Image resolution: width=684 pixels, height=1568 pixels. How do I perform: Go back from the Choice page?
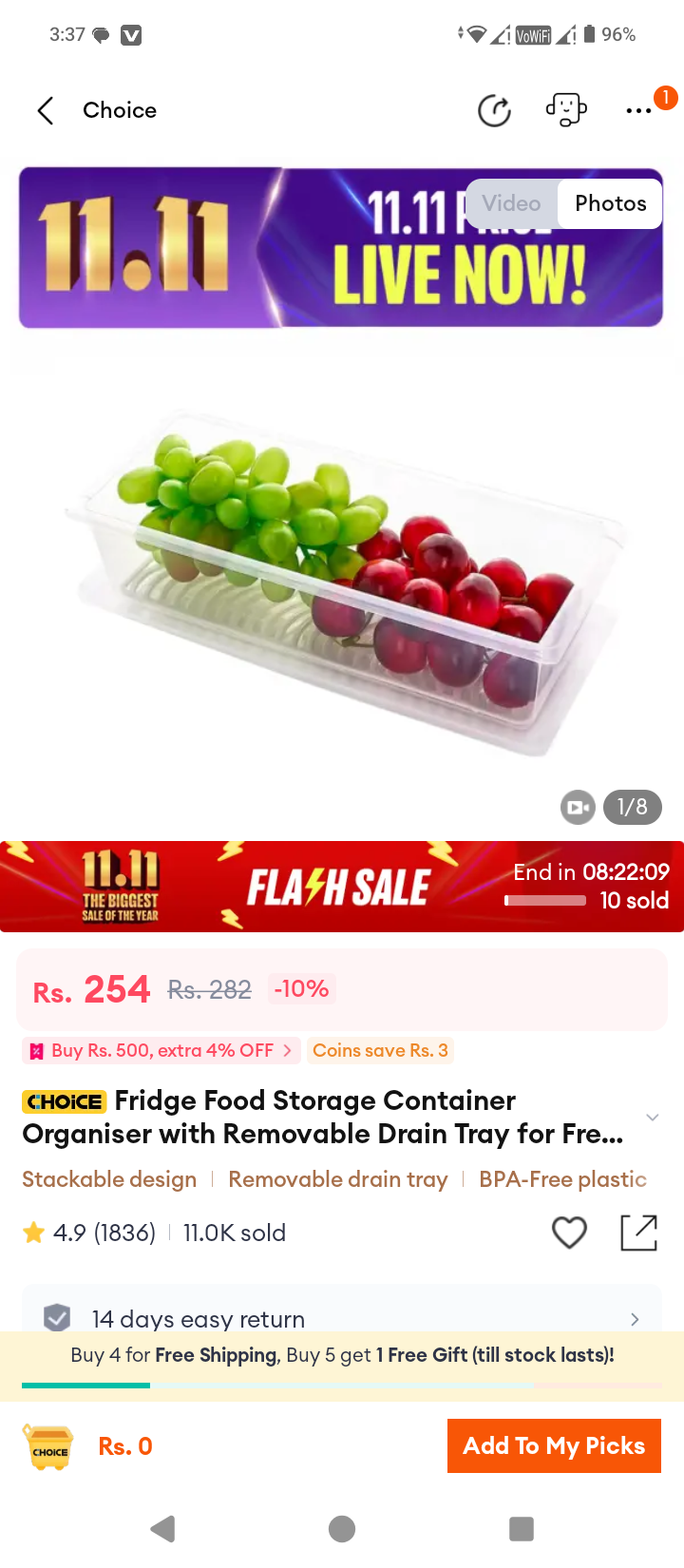(x=45, y=110)
